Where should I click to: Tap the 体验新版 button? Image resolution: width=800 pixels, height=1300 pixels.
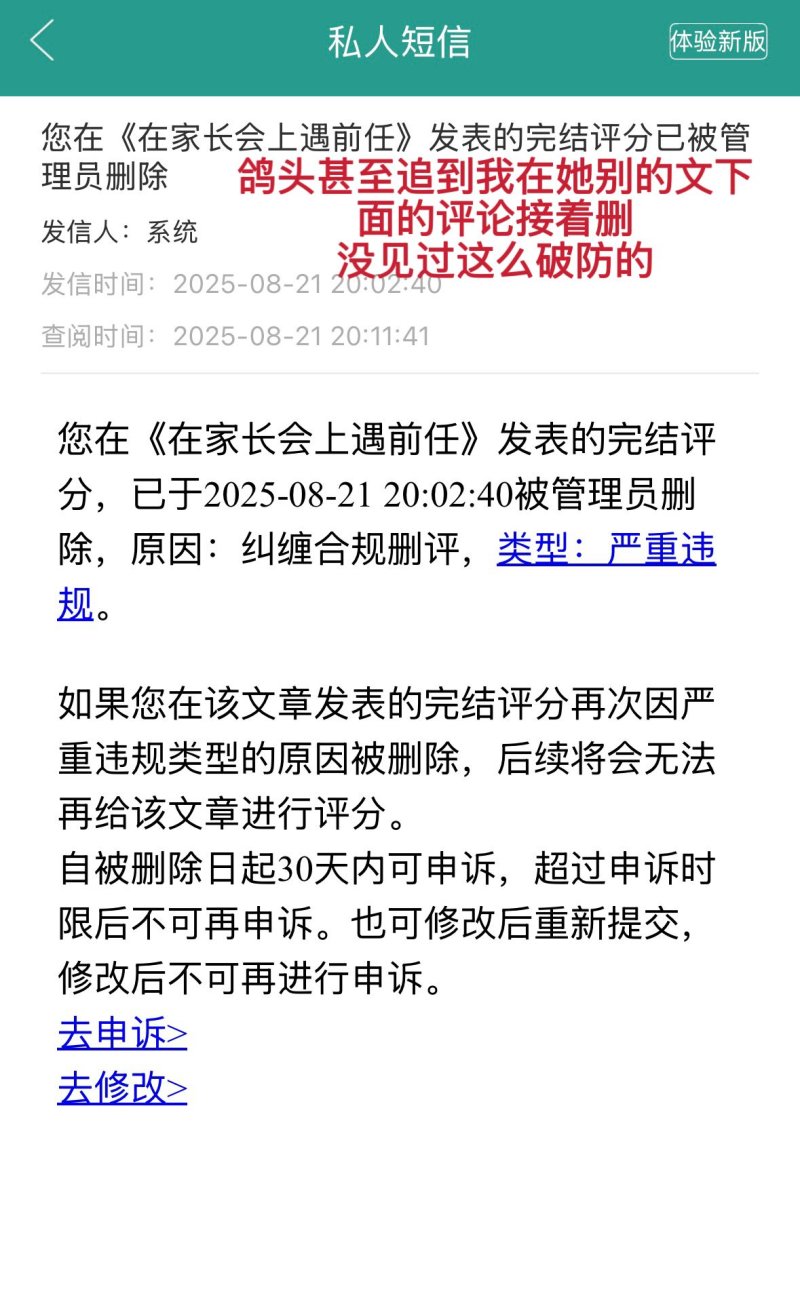[x=717, y=42]
